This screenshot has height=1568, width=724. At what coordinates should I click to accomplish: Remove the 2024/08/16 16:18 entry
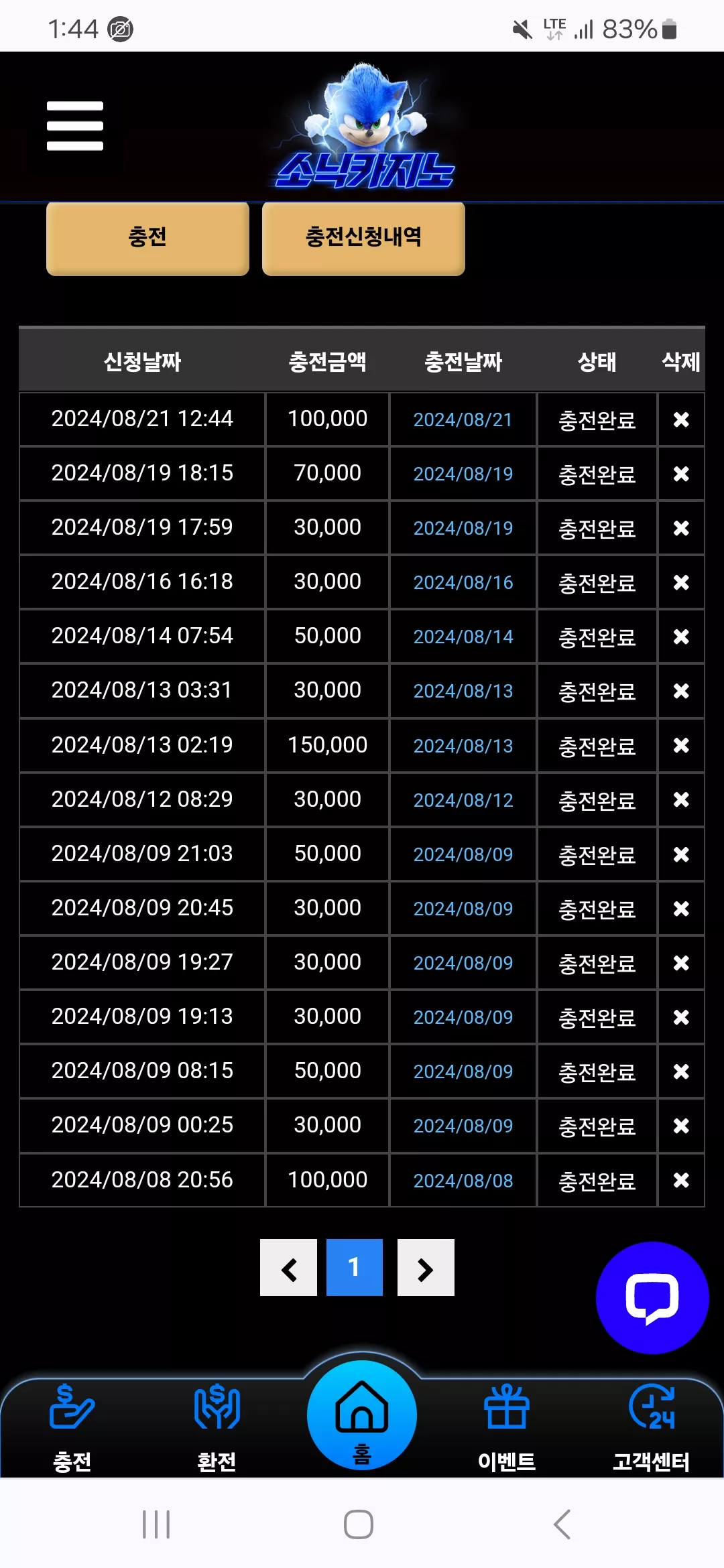[x=681, y=582]
